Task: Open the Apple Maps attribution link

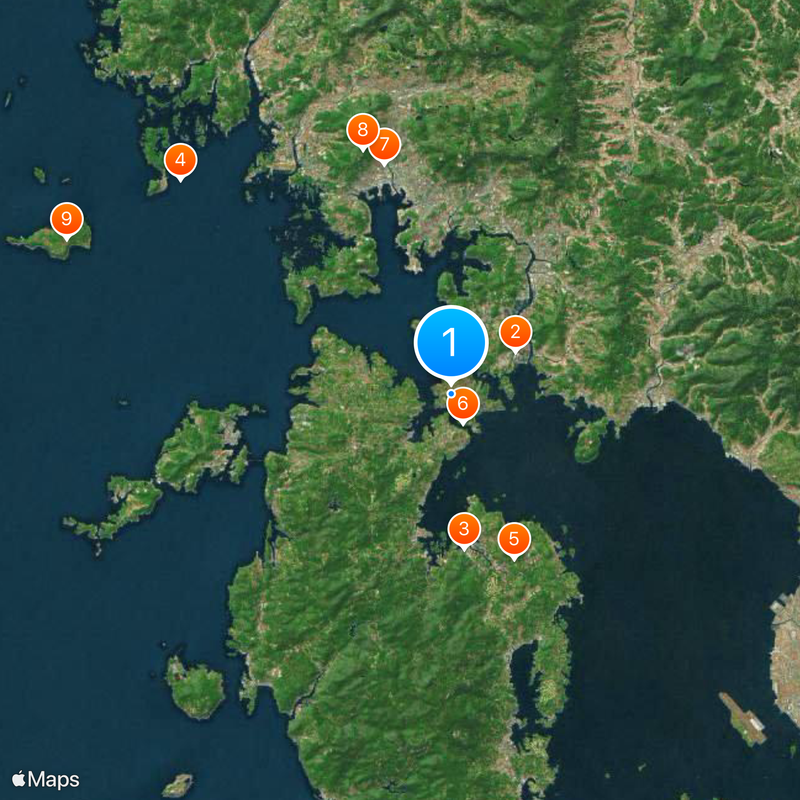Action: (46, 779)
